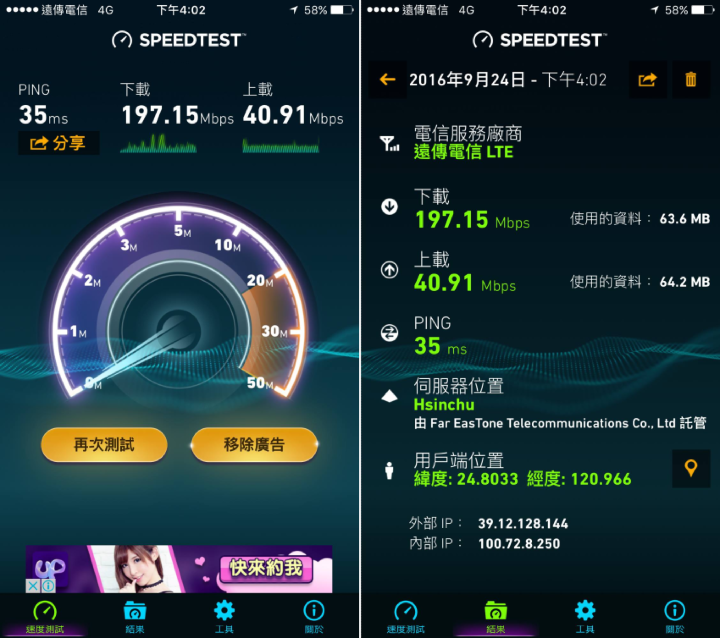The height and width of the screenshot is (638, 720).
Task: Open the 關於 tab on the speedometer screen
Action: (314, 615)
